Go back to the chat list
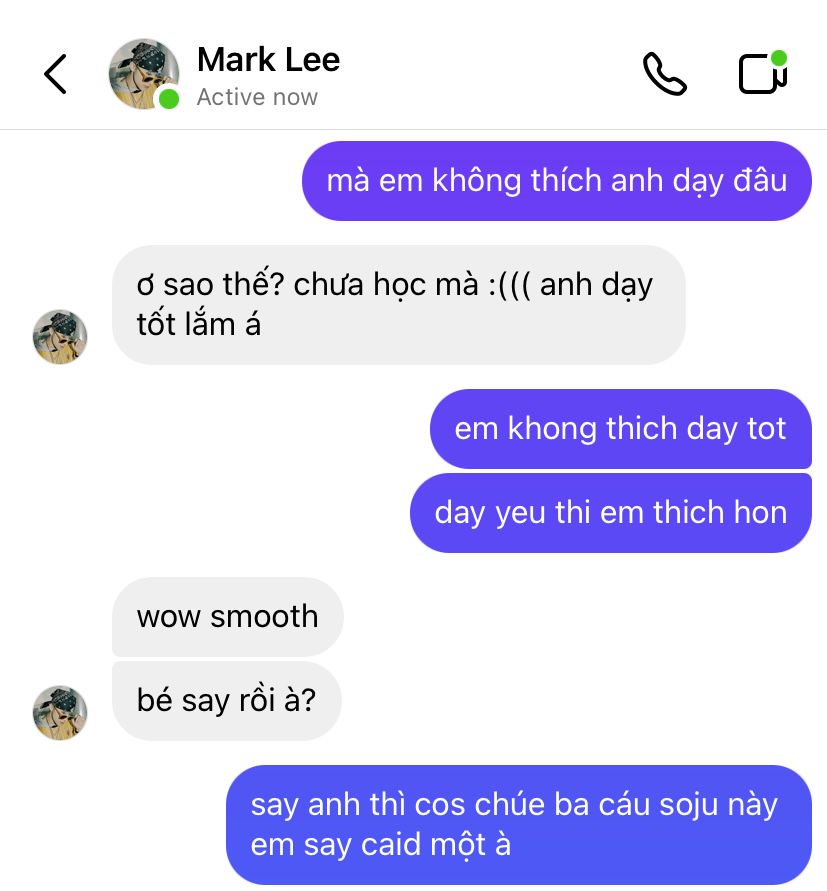This screenshot has height=891, width=827. 56,74
